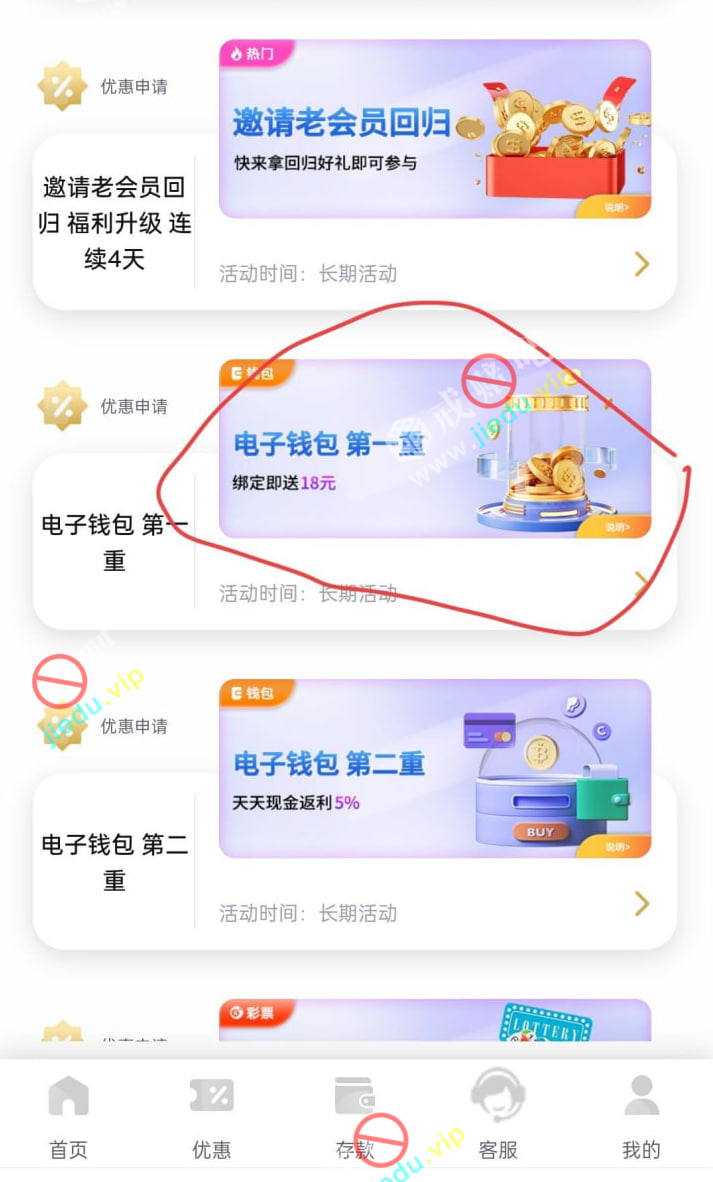
Task: Tap the arrow on 电子钱包 第二重 card
Action: [642, 904]
